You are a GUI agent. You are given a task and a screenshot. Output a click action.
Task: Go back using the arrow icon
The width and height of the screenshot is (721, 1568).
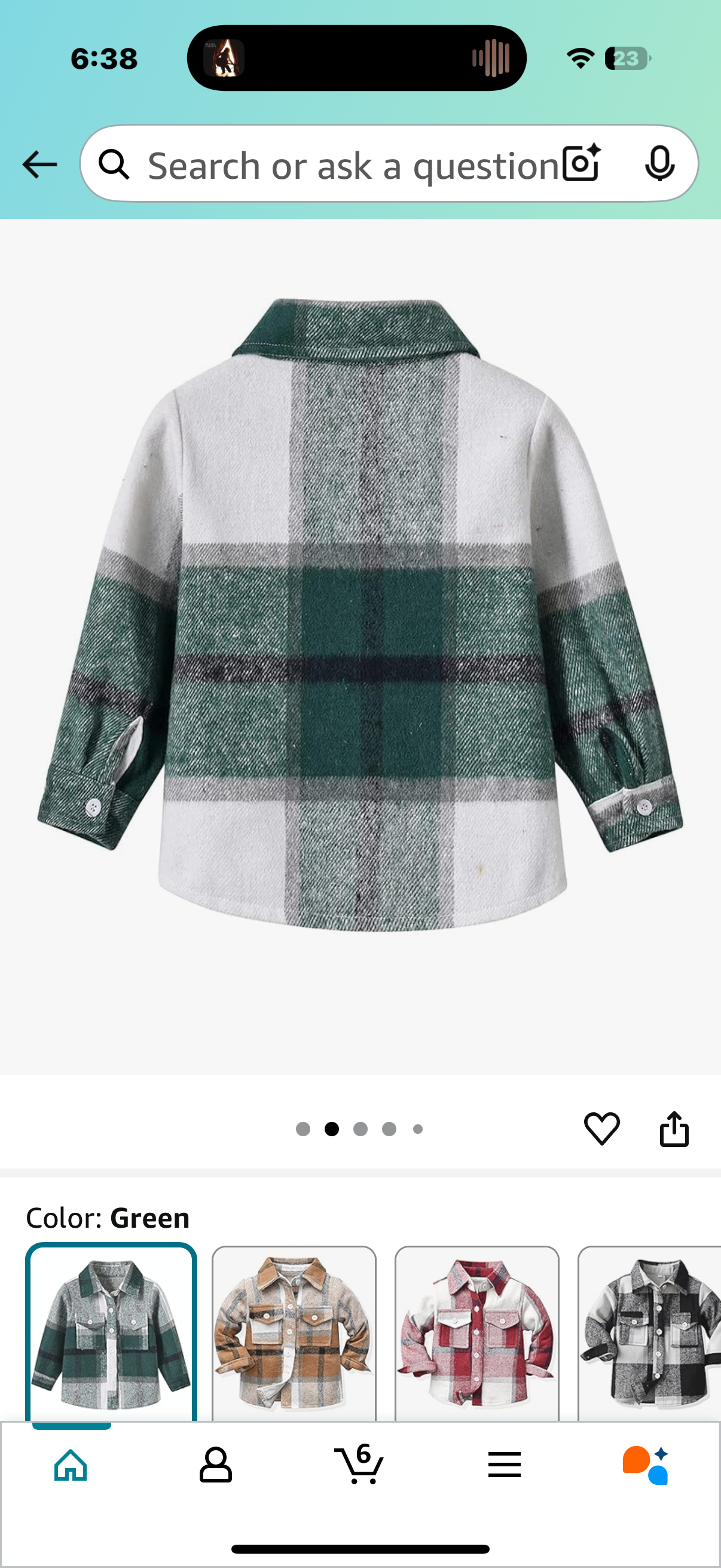[x=39, y=164]
